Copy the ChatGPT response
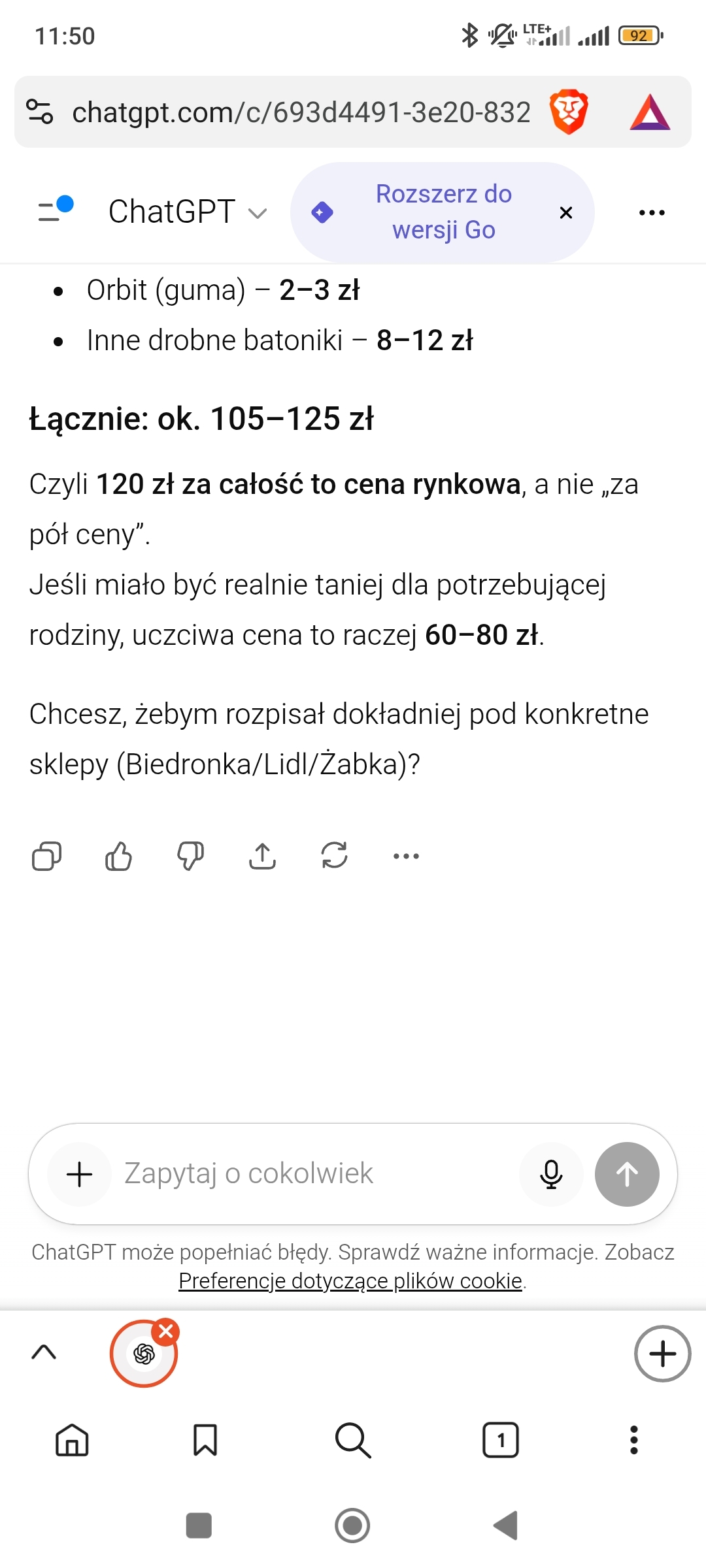Viewport: 706px width, 1568px height. click(46, 856)
